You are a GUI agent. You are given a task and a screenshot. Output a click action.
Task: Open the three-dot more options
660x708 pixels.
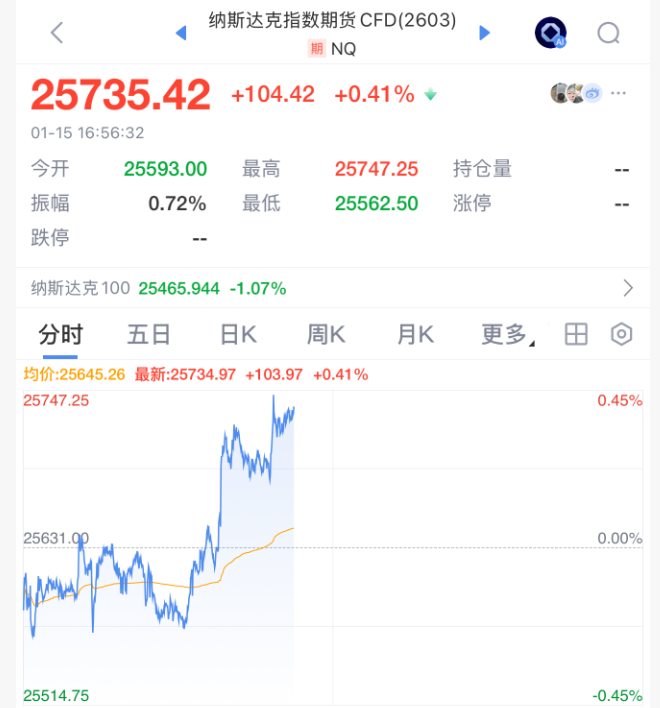(x=619, y=94)
